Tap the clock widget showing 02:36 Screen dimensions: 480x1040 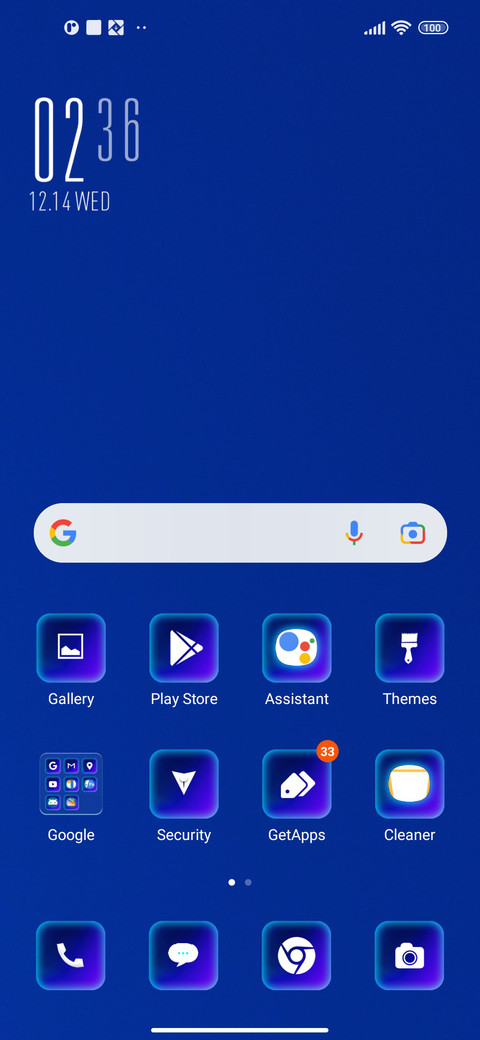pyautogui.click(x=86, y=154)
